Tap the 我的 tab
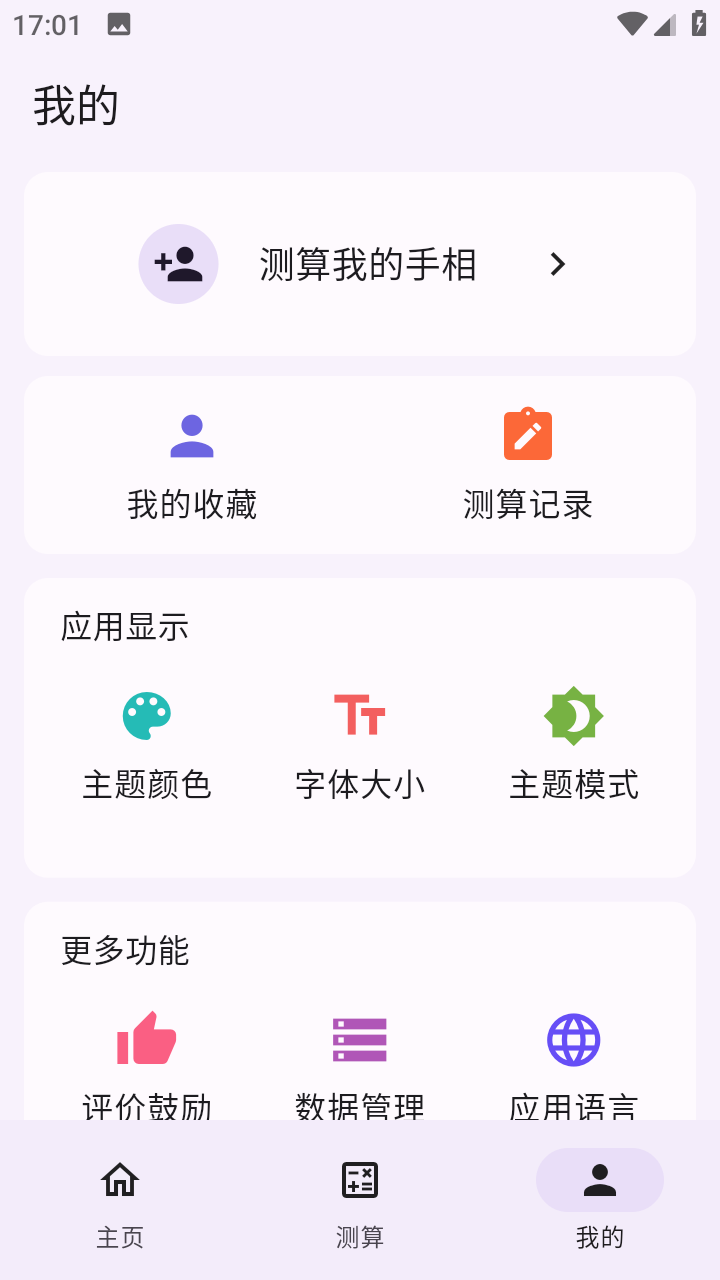The height and width of the screenshot is (1280, 720). coord(600,1203)
